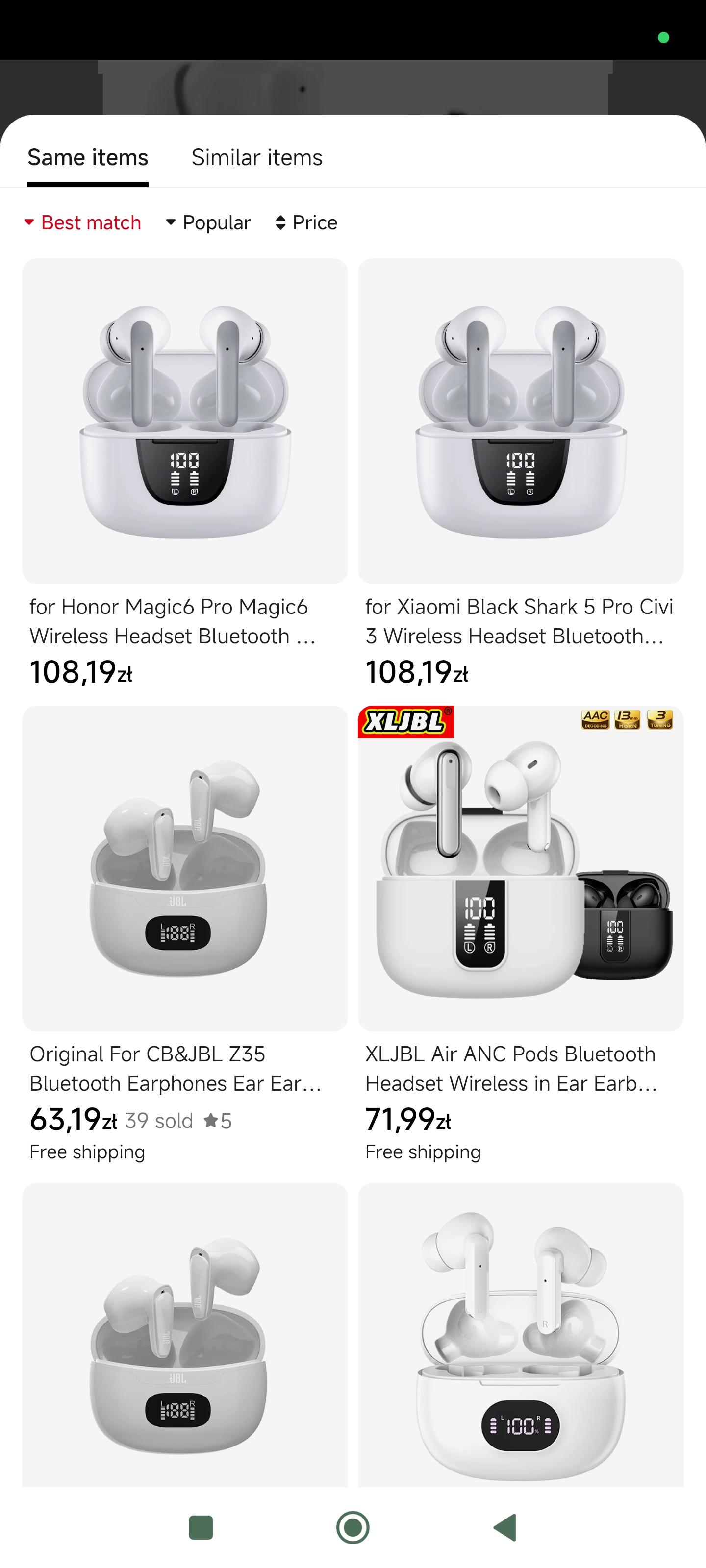
Task: Go back using the system back button
Action: tap(505, 1527)
